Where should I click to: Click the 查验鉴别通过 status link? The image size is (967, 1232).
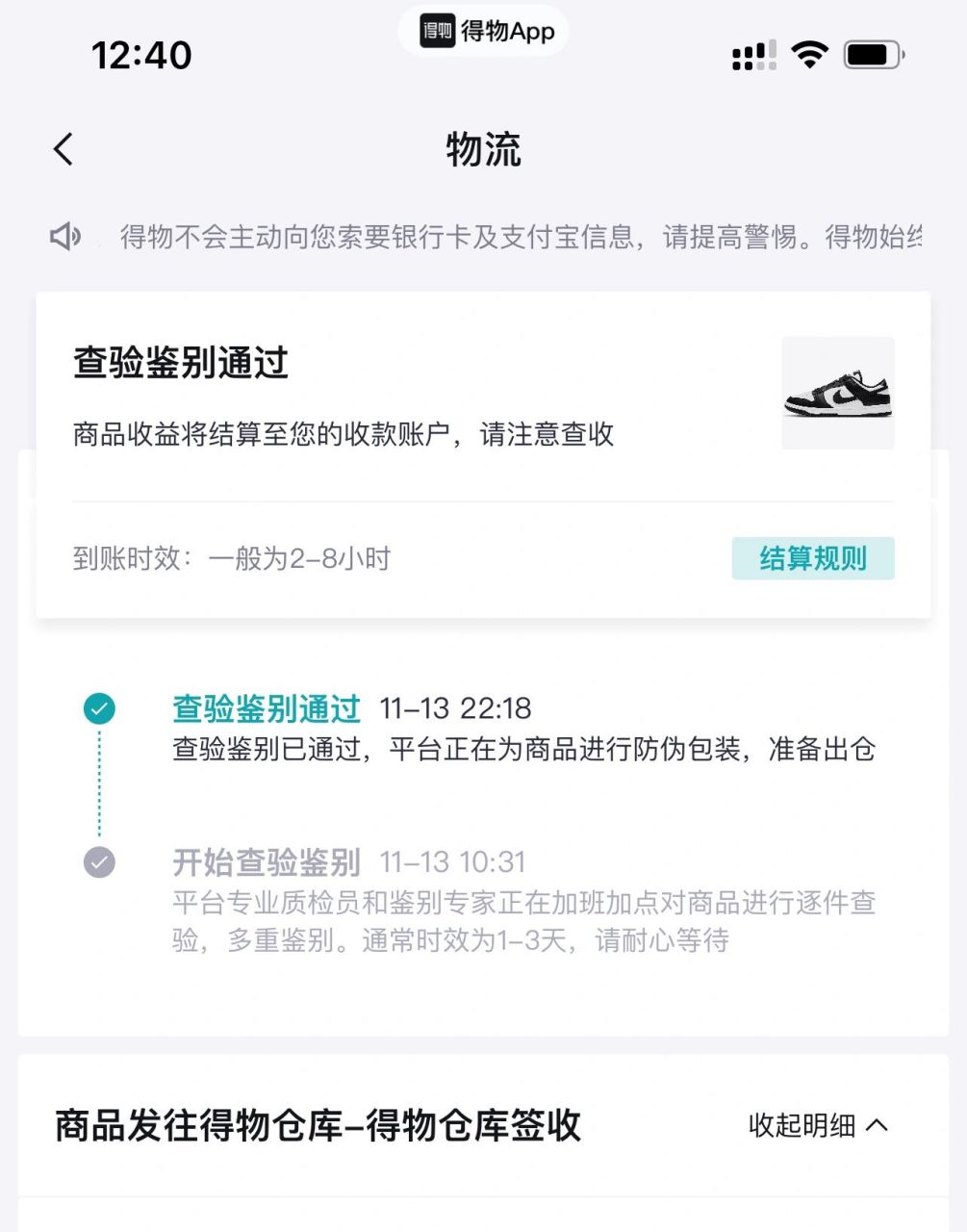pos(266,708)
